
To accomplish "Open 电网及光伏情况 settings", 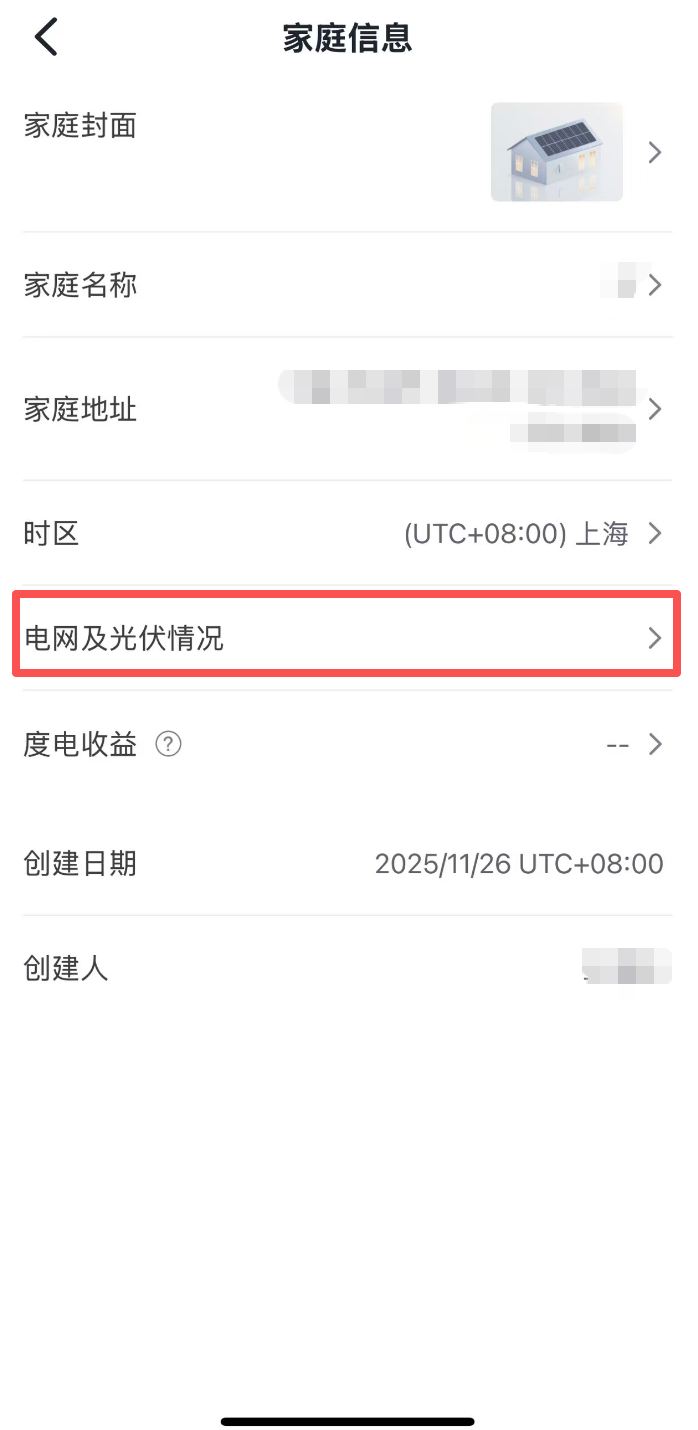I will coord(347,638).
